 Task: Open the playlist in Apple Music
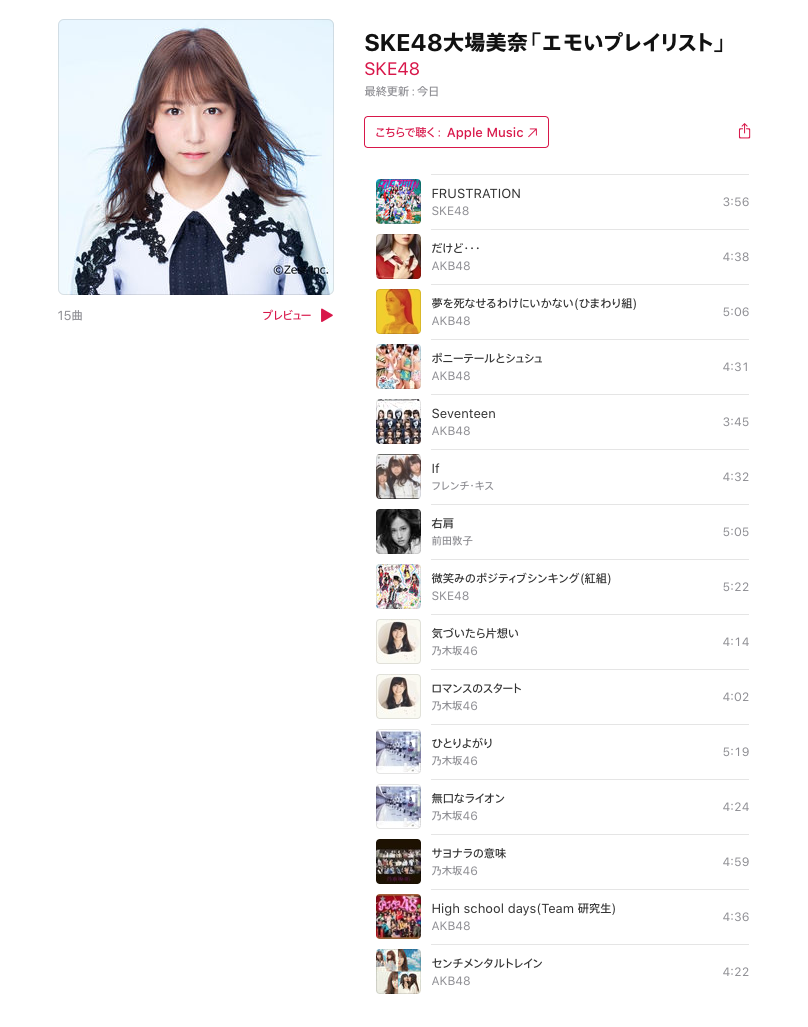pyautogui.click(x=456, y=132)
